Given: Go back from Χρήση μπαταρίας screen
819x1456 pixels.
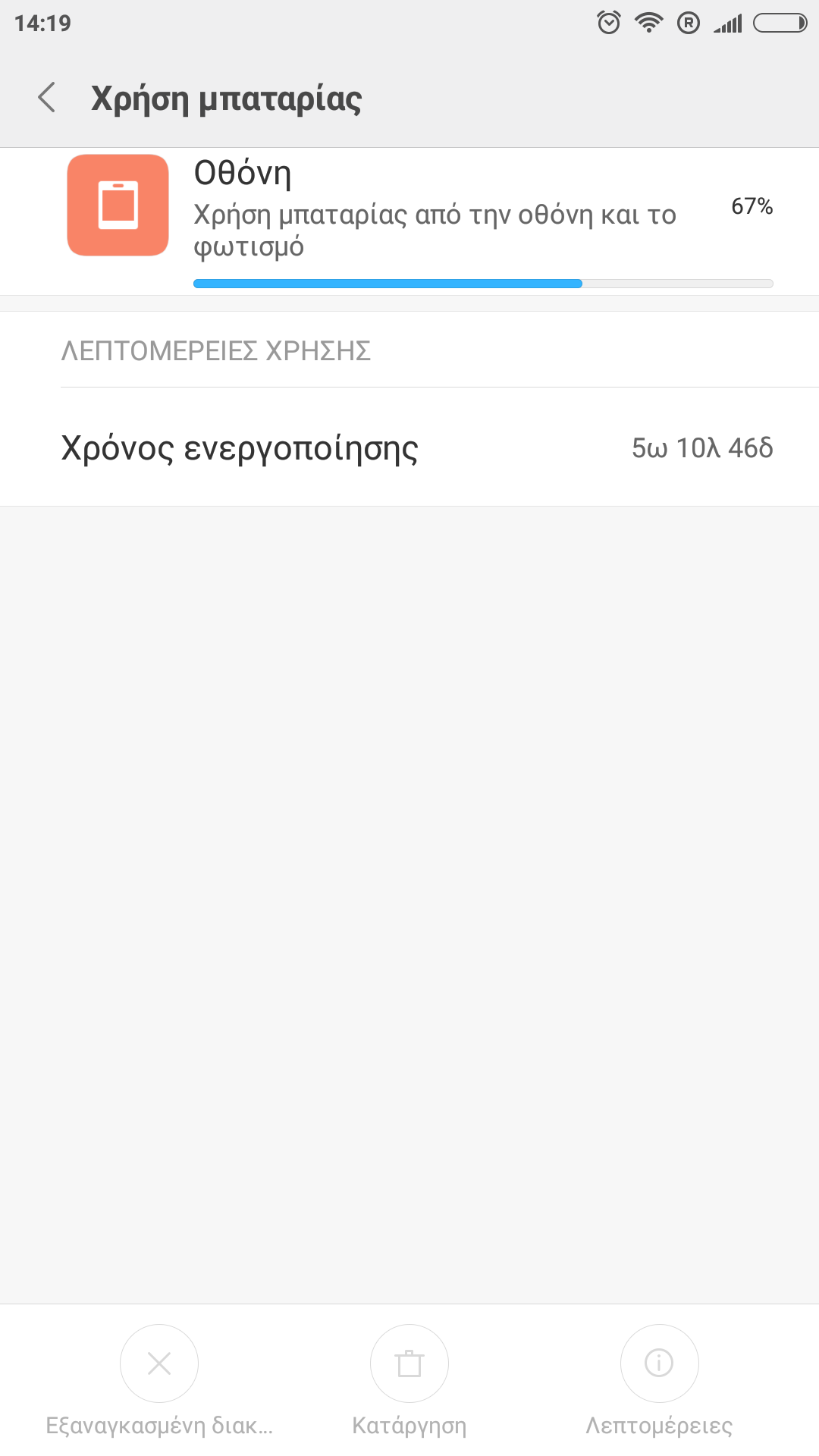Looking at the screenshot, I should [x=47, y=98].
